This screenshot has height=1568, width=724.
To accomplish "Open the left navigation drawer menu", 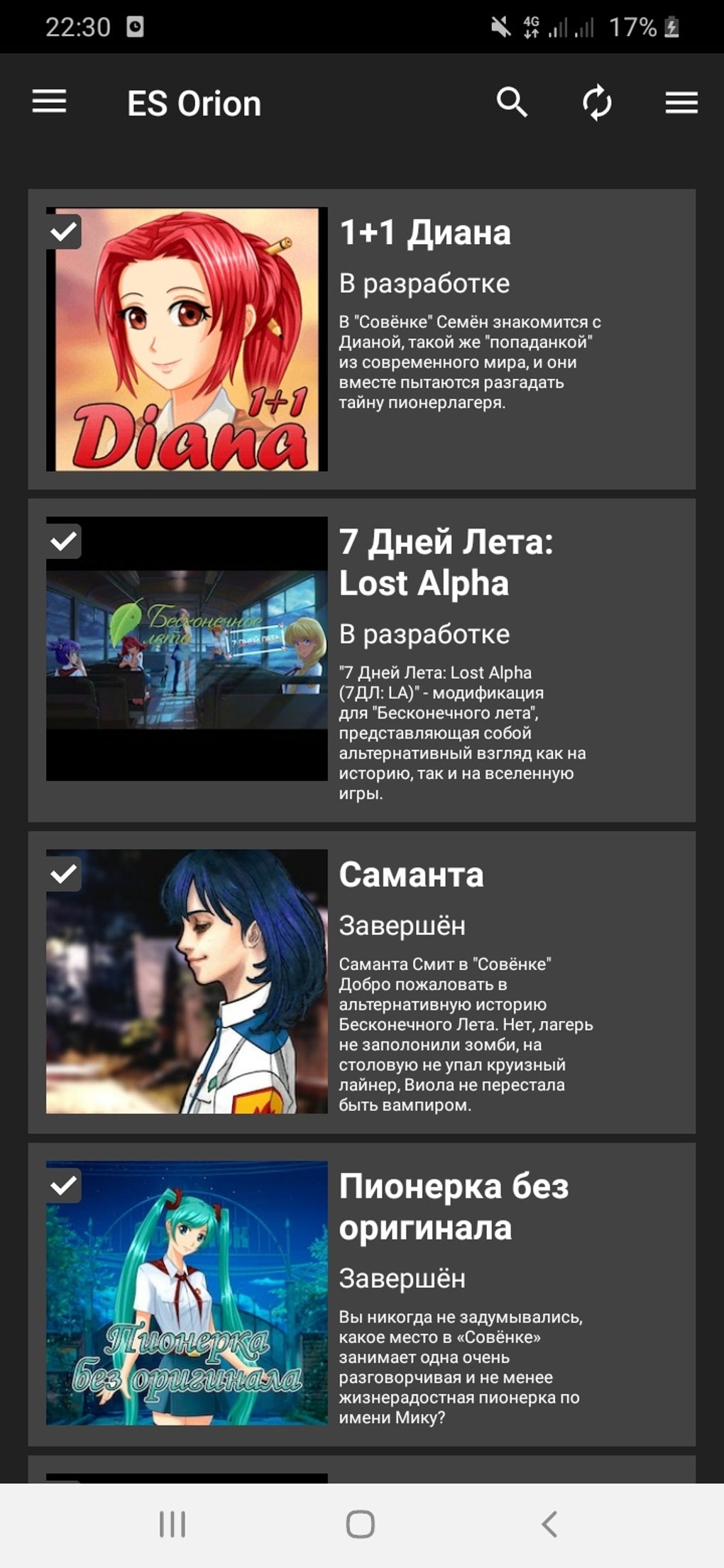I will point(49,102).
